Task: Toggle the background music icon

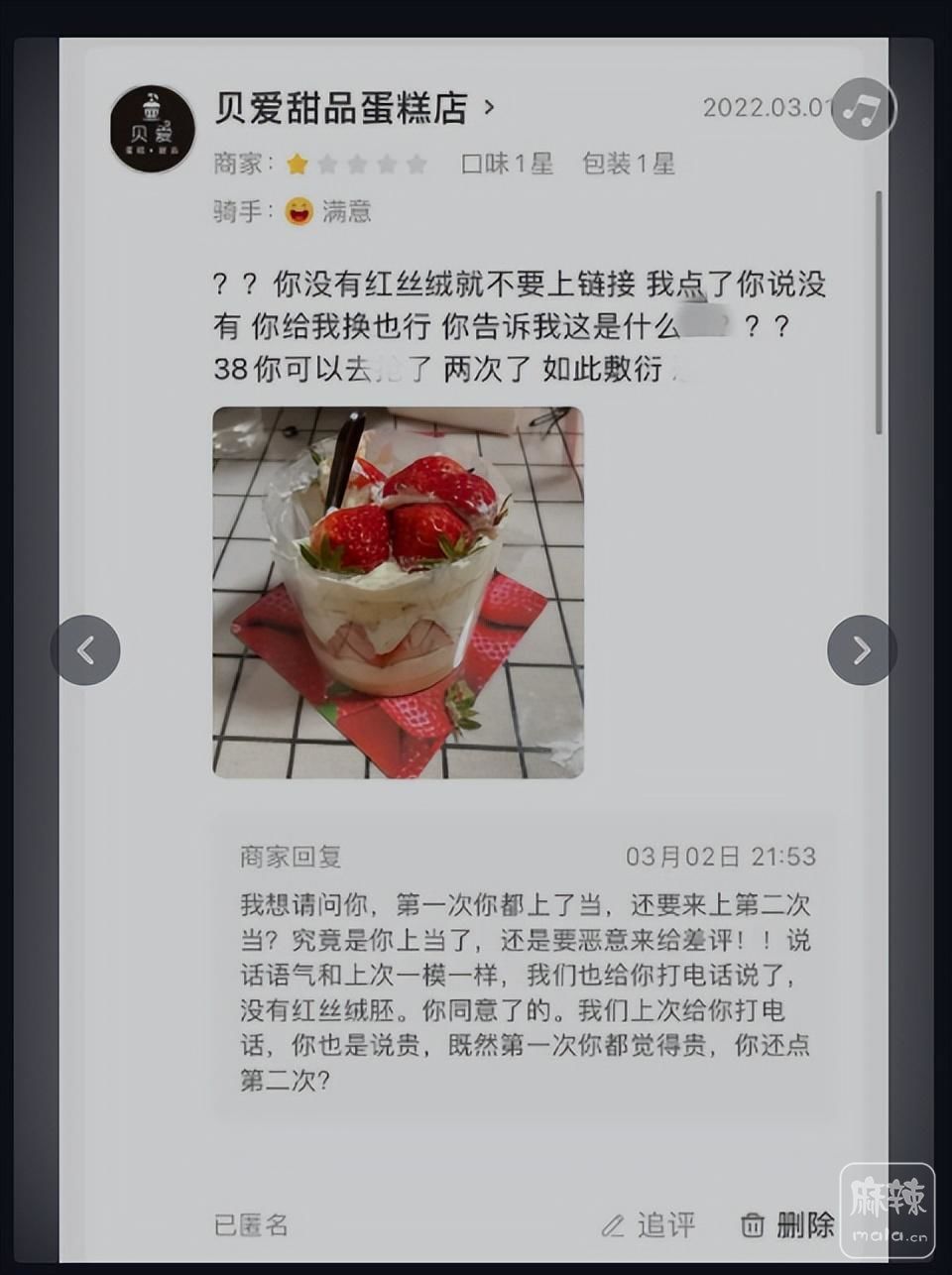Action: (x=864, y=107)
